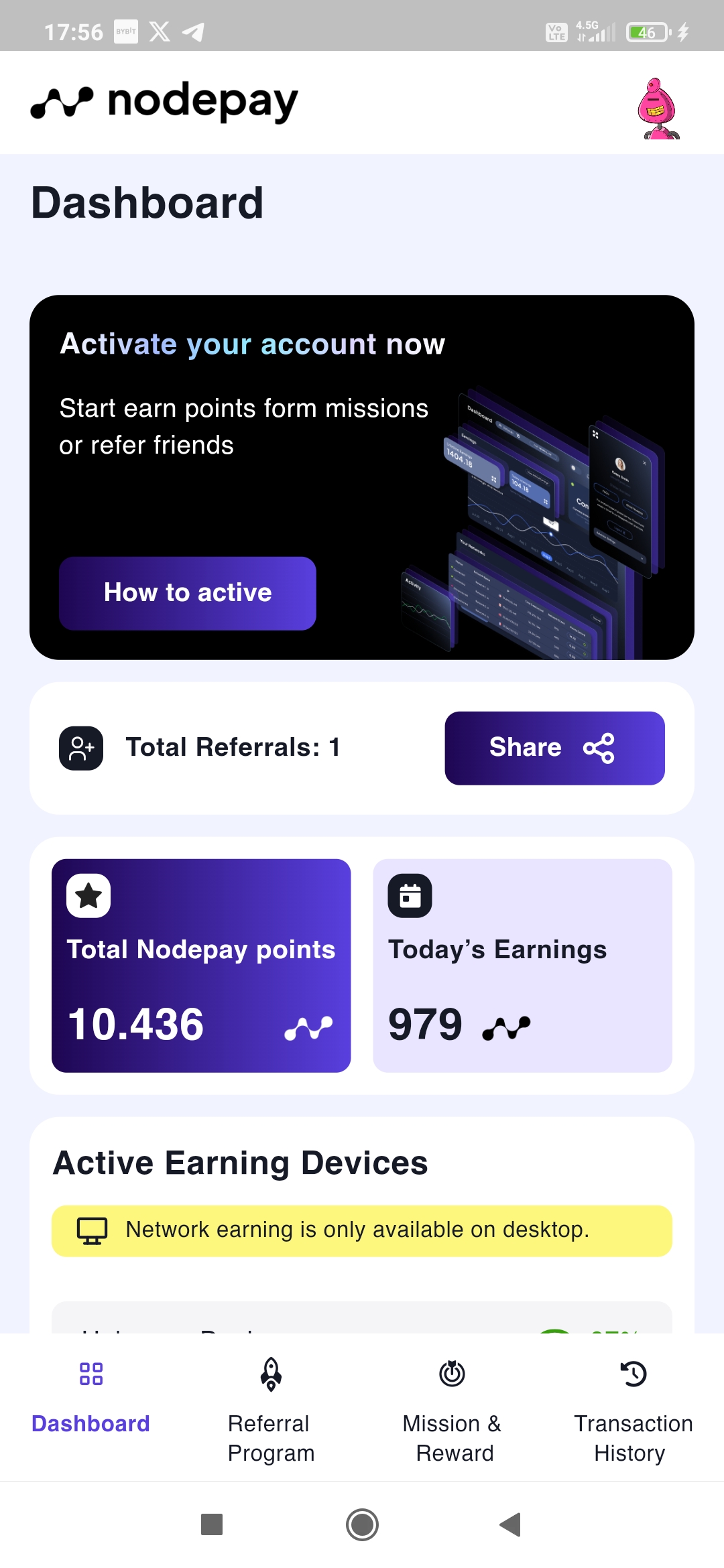
Task: Go to the phone home screen
Action: pos(362,1524)
